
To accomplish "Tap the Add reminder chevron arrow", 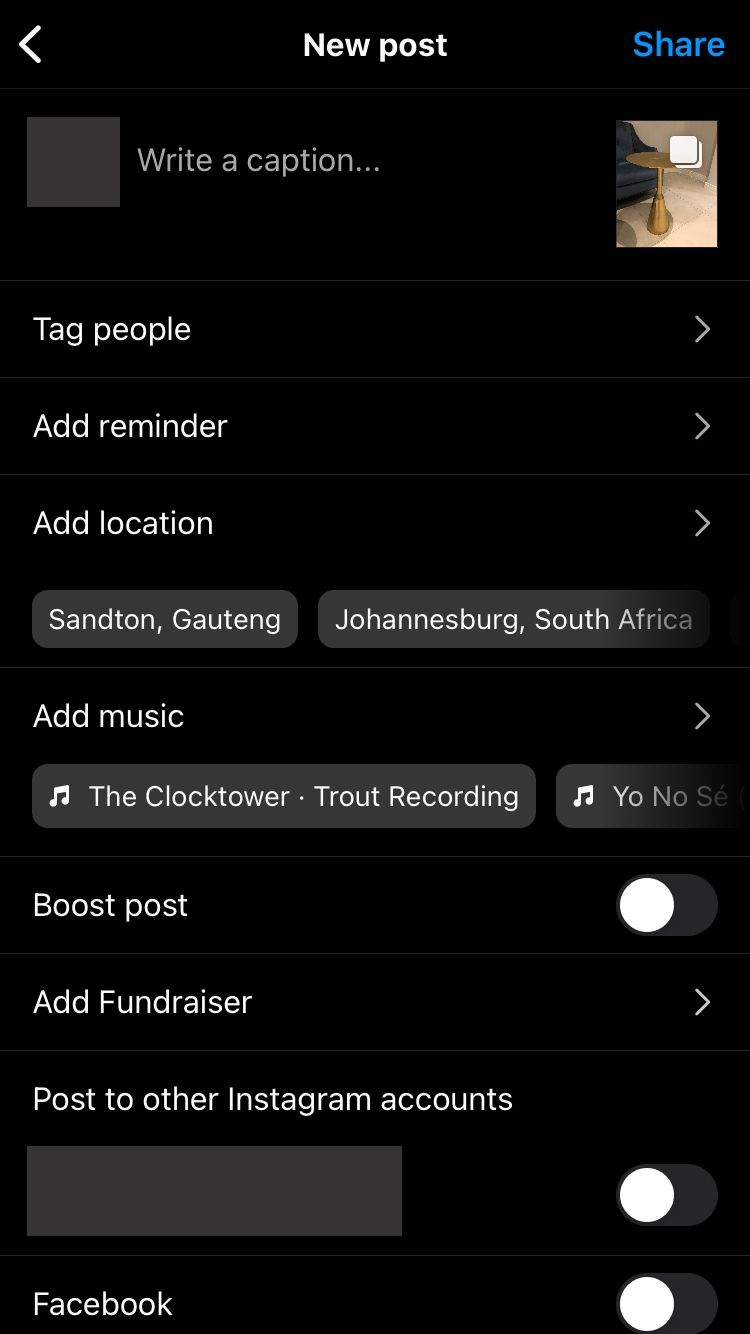I will click(702, 426).
